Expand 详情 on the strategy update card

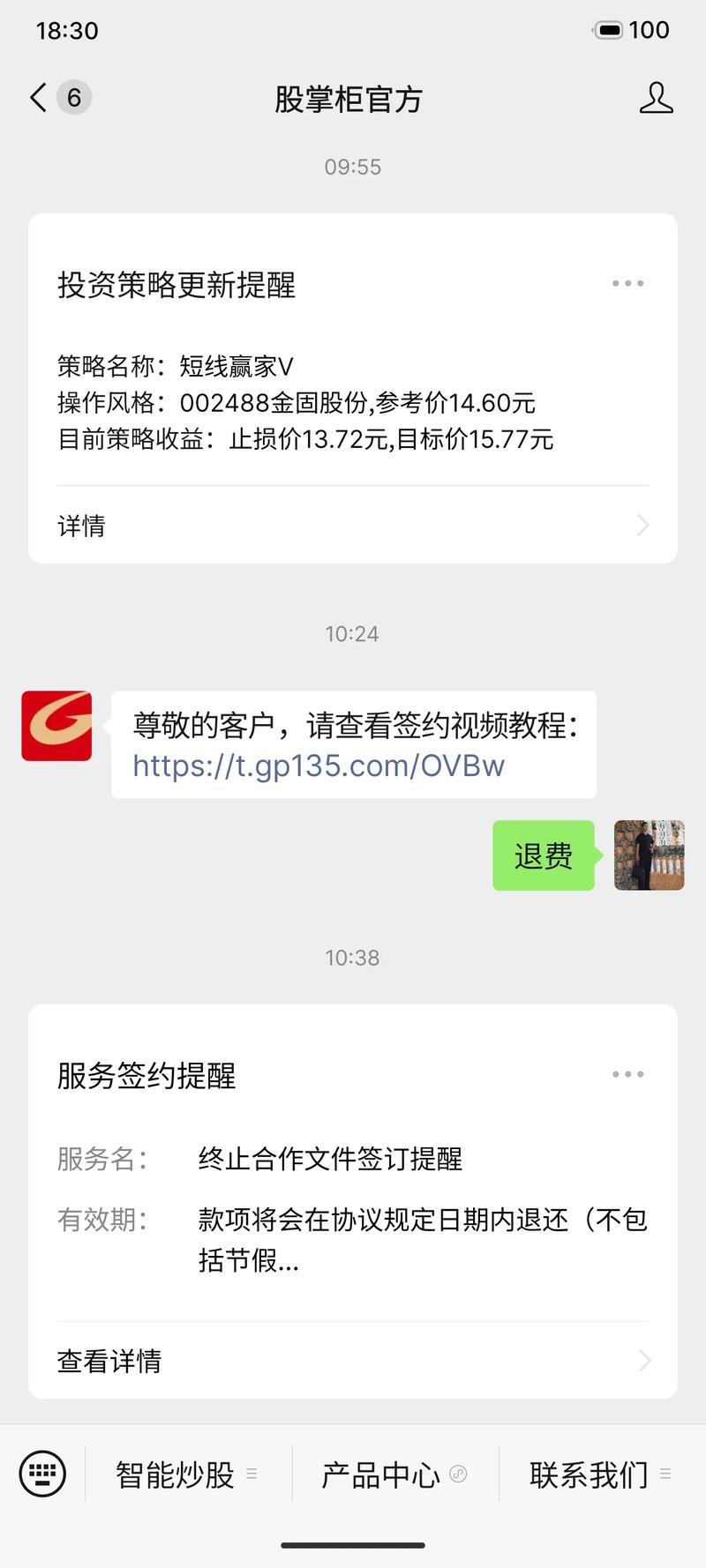tap(353, 525)
